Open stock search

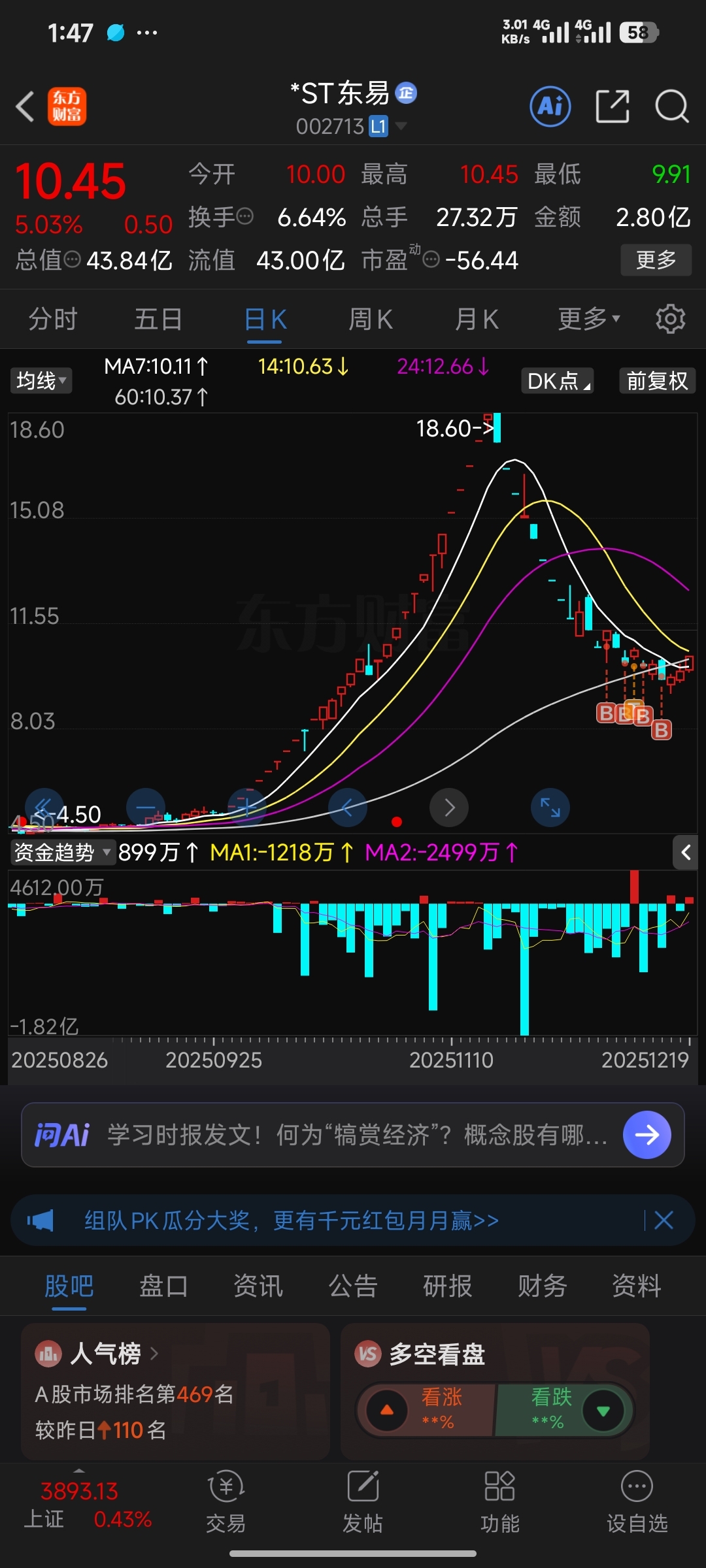coord(671,106)
